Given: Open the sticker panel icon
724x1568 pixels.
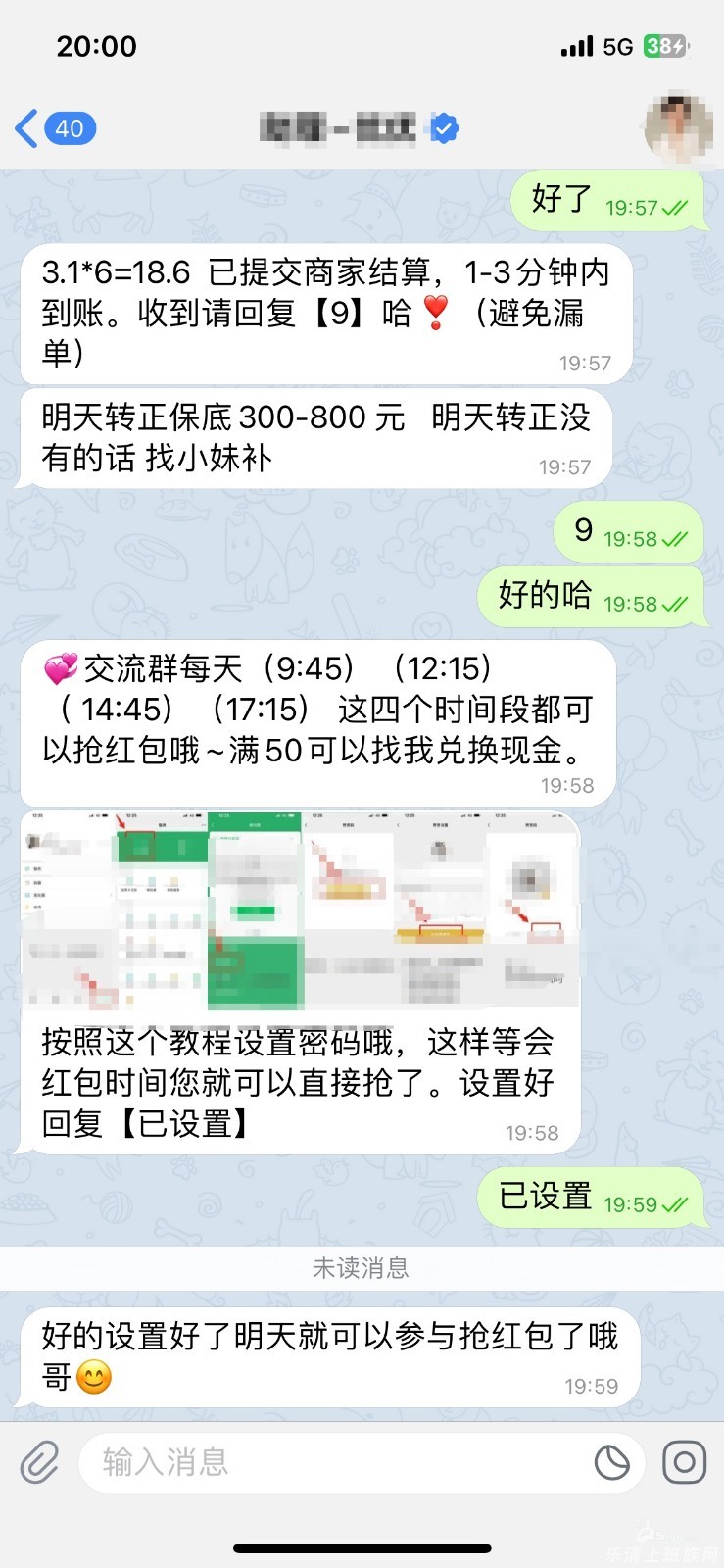Looking at the screenshot, I should 612,1463.
